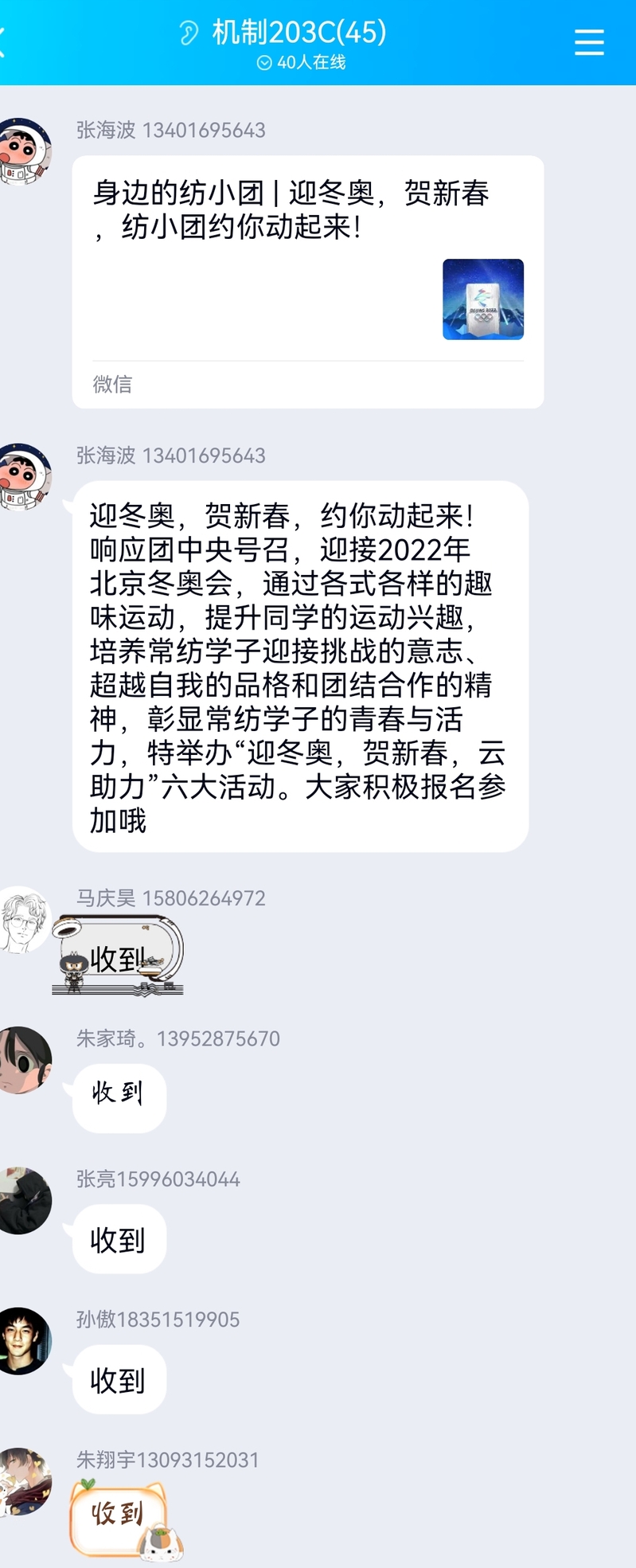Open 朱家琦's avatar profile
The width and height of the screenshot is (636, 1568).
[24, 1060]
